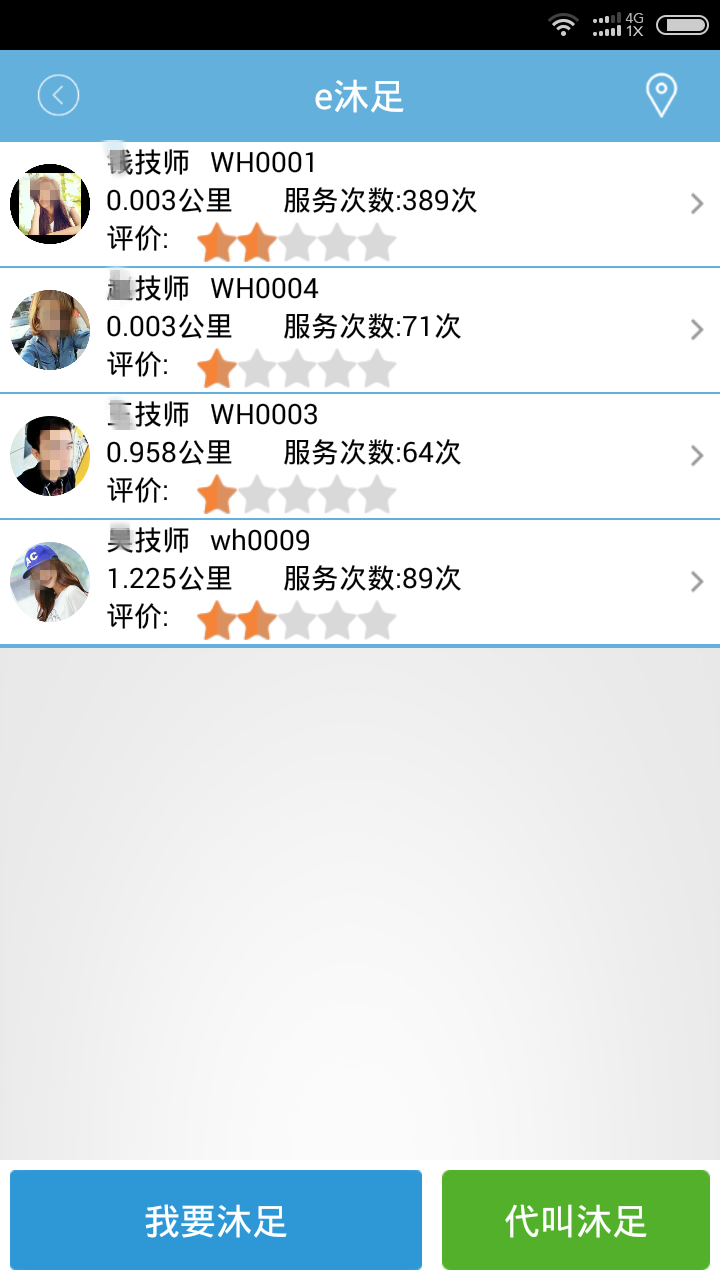Image resolution: width=720 pixels, height=1280 pixels.
Task: Expand details for technician wh0009
Action: click(x=697, y=581)
